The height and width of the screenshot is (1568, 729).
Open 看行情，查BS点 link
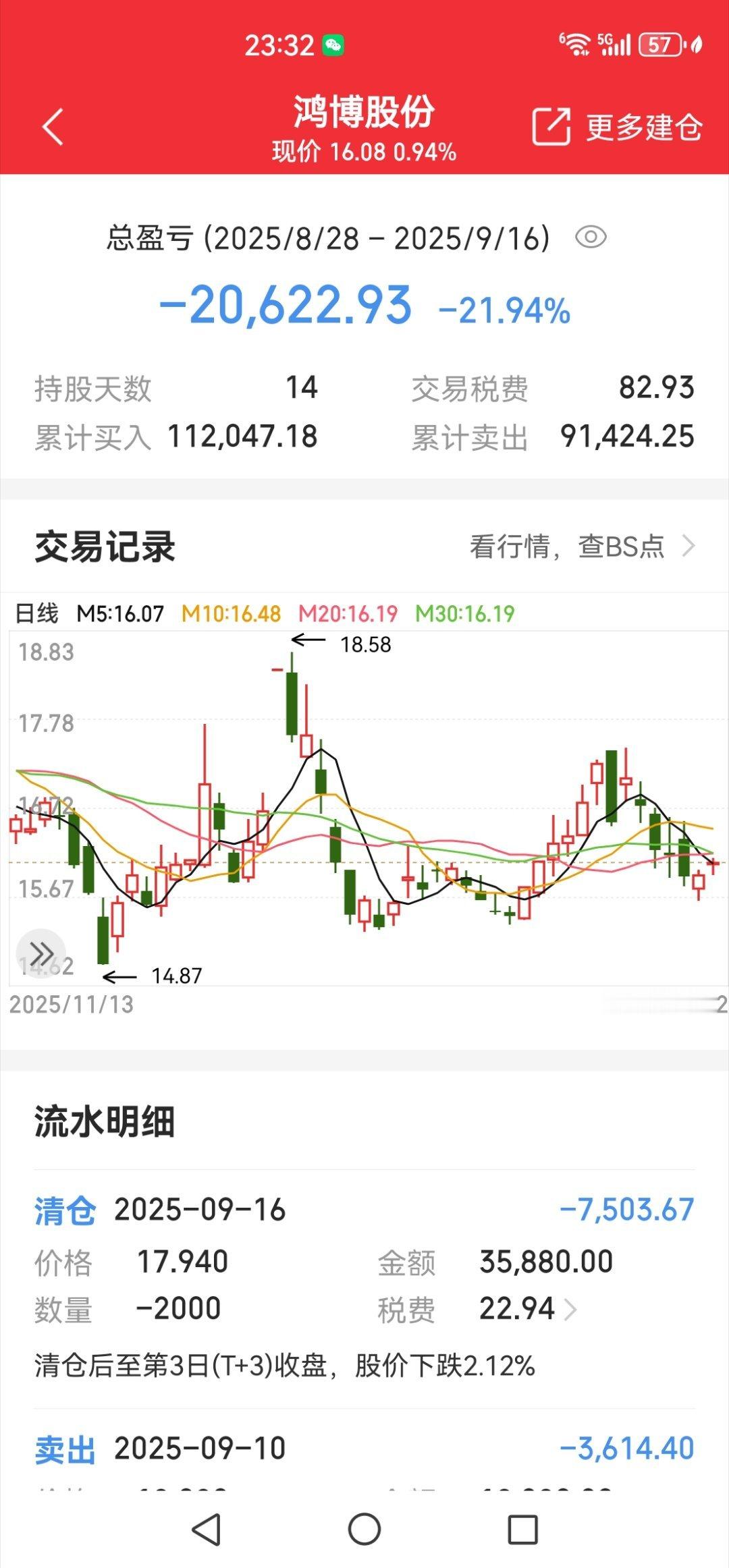(582, 546)
